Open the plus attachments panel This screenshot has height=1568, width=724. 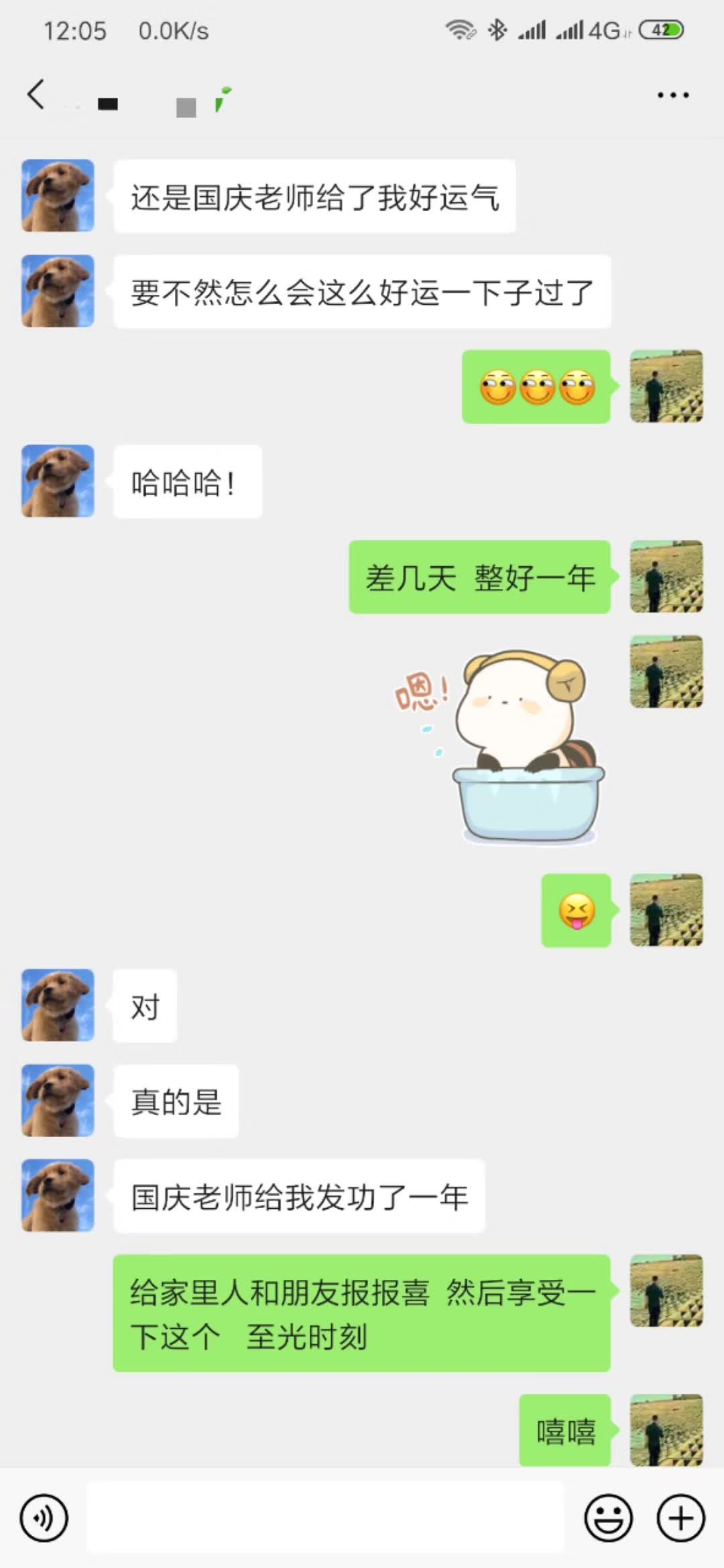click(x=680, y=1518)
